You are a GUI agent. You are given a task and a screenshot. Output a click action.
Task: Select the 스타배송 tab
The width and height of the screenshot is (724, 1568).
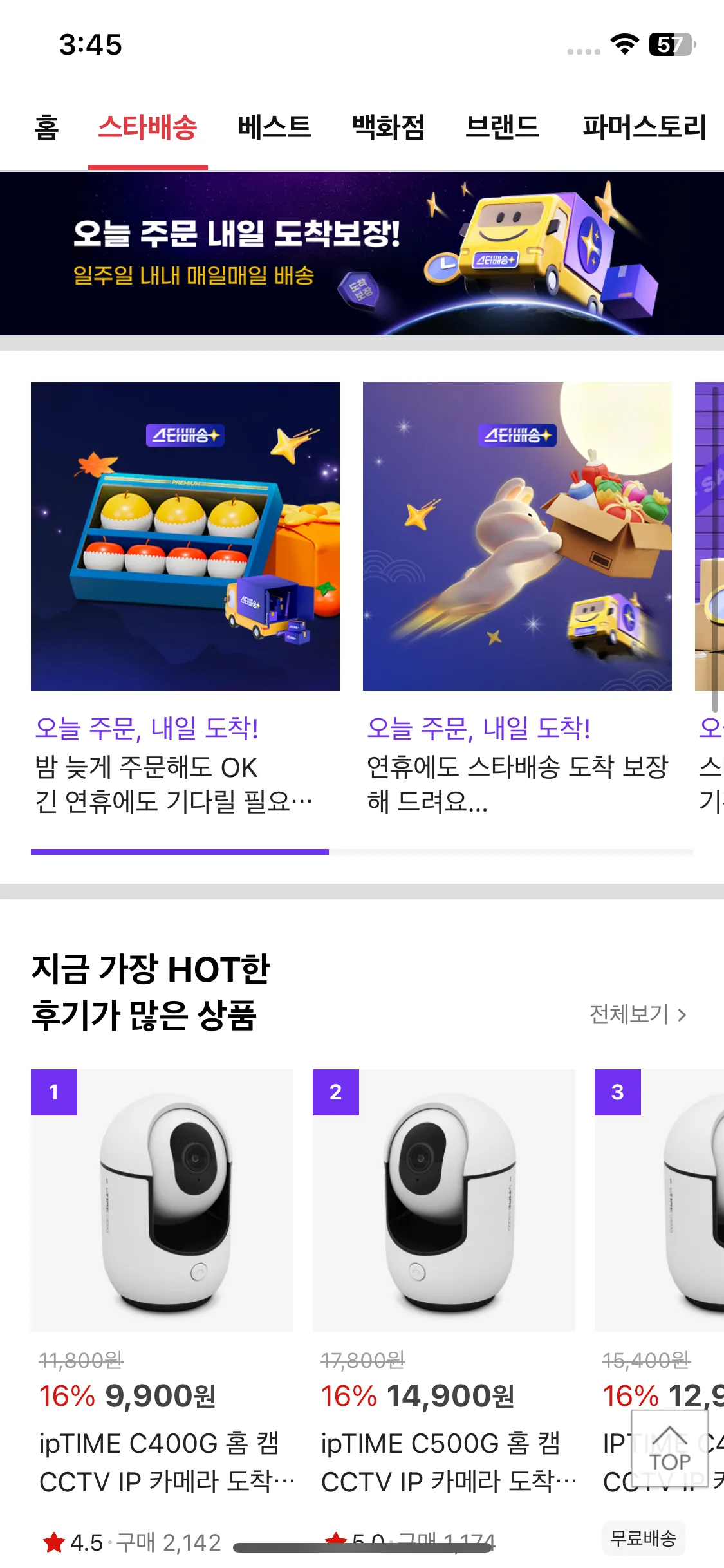[147, 127]
